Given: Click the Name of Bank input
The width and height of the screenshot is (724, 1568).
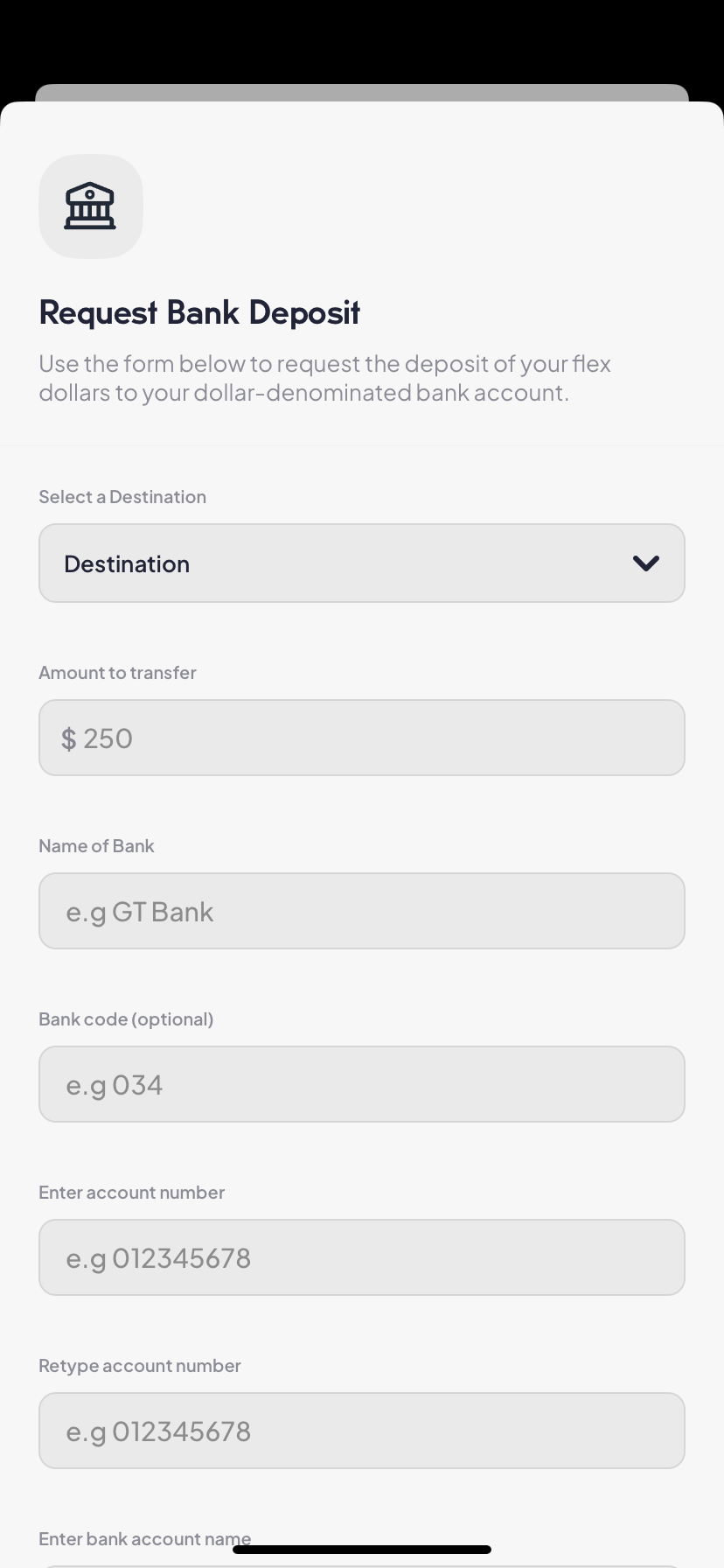Looking at the screenshot, I should click(361, 910).
